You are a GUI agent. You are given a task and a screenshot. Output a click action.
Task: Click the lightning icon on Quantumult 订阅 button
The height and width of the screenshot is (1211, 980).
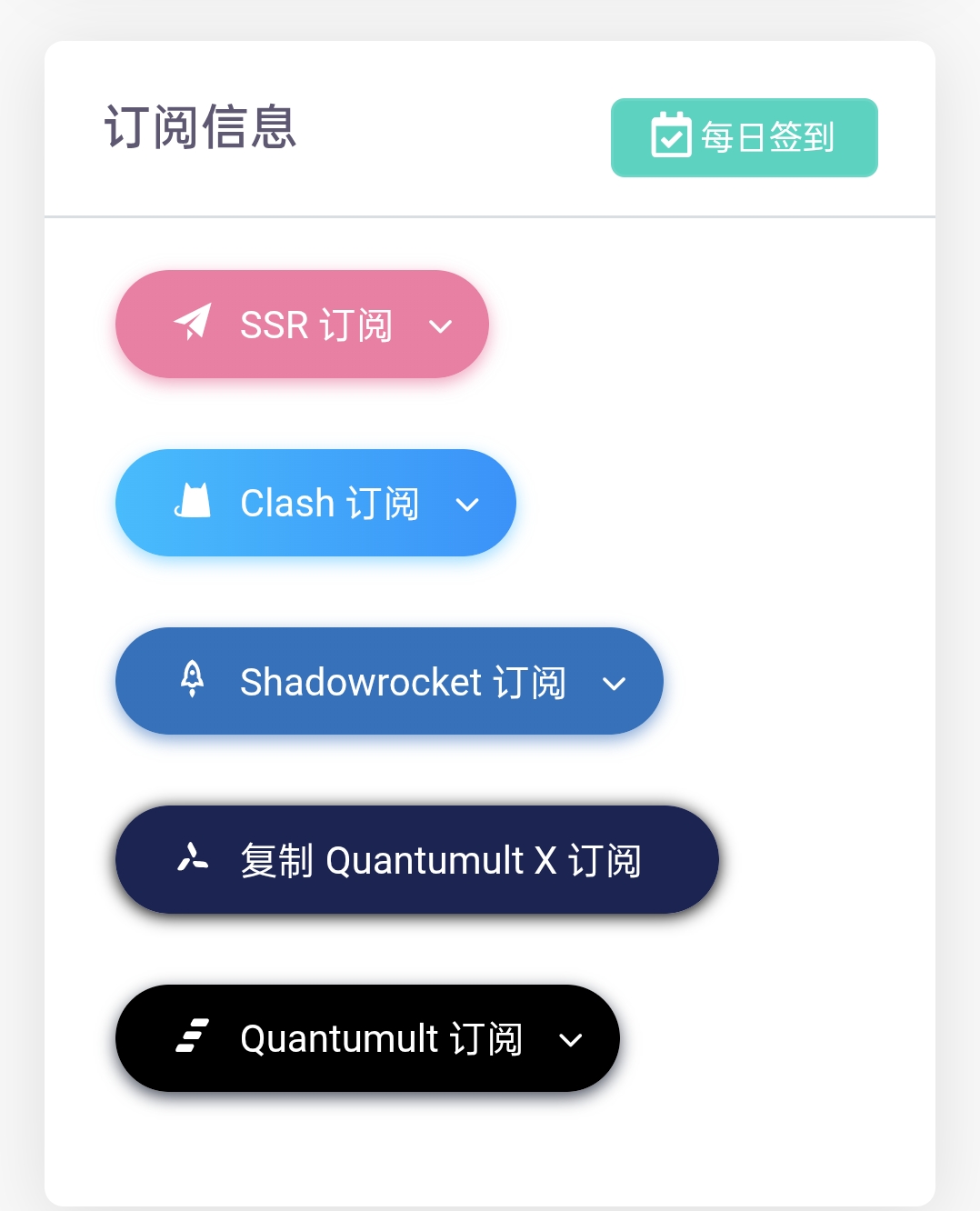[194, 1036]
